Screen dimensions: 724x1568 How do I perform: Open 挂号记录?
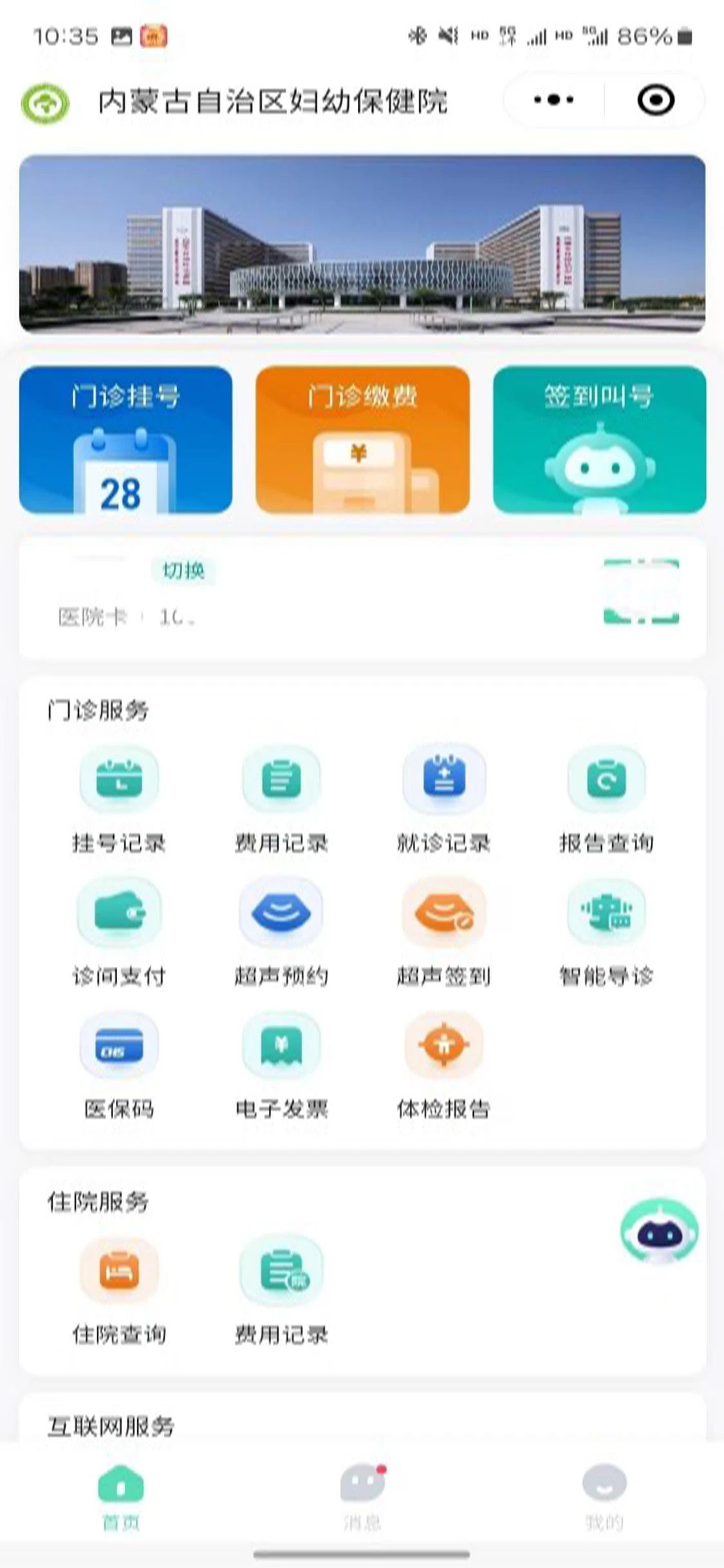click(x=119, y=798)
